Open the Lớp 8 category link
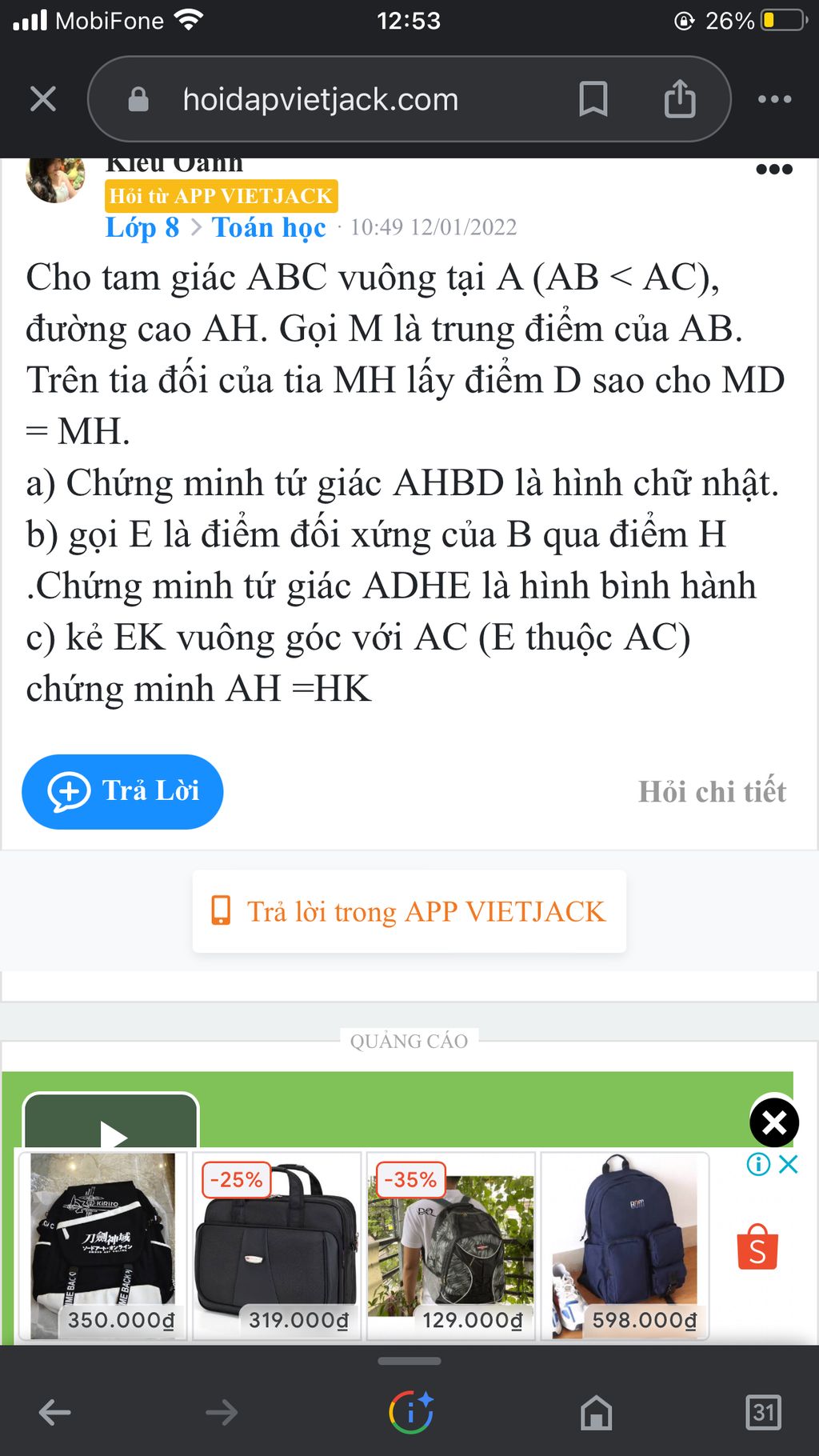 (x=142, y=227)
